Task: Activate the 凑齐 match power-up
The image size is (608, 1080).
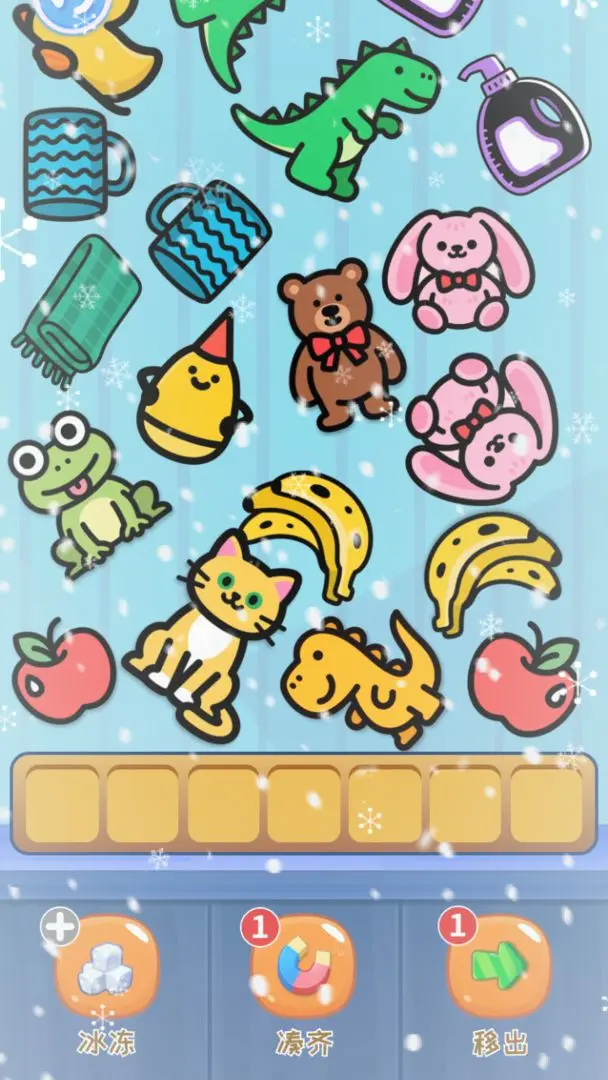Action: [x=303, y=968]
